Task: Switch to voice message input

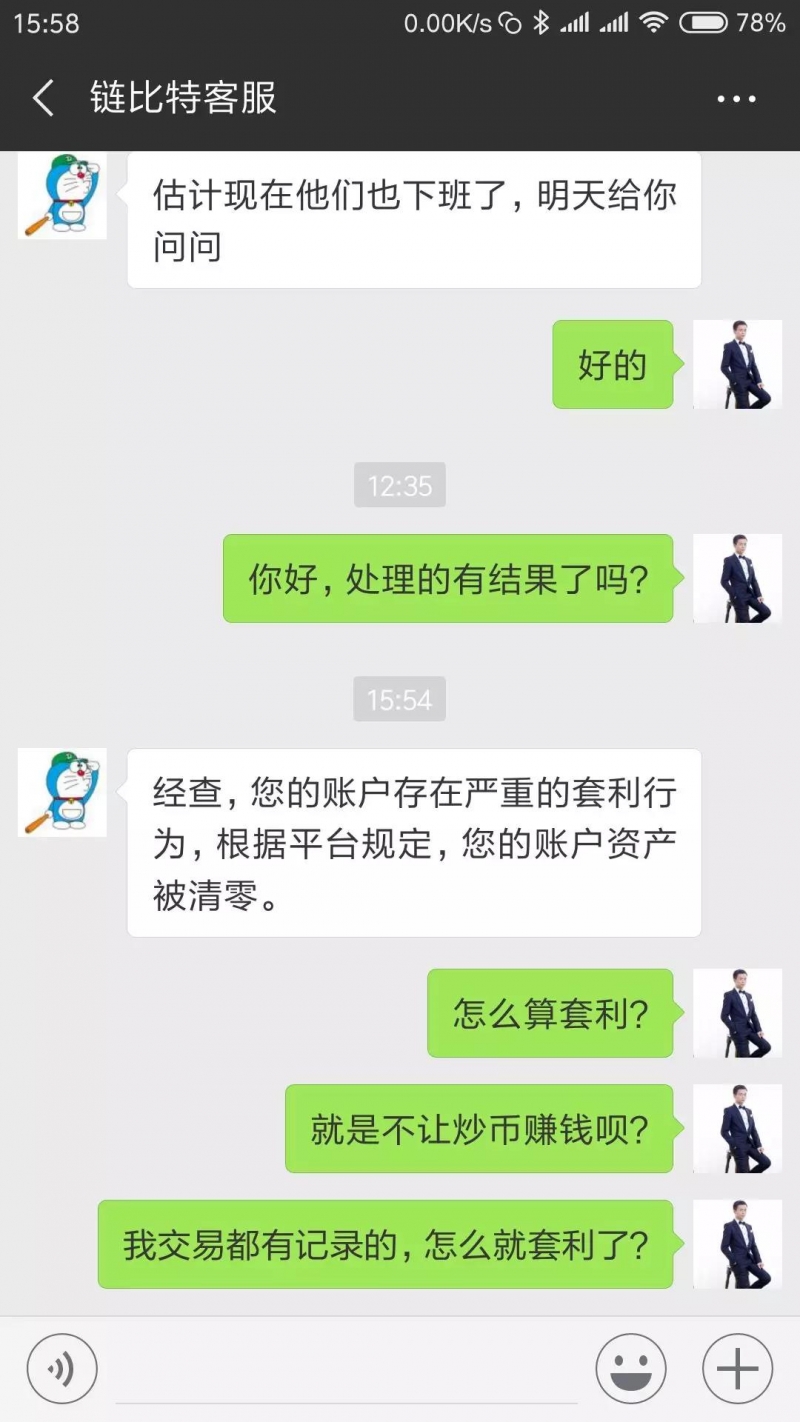Action: pos(62,1368)
